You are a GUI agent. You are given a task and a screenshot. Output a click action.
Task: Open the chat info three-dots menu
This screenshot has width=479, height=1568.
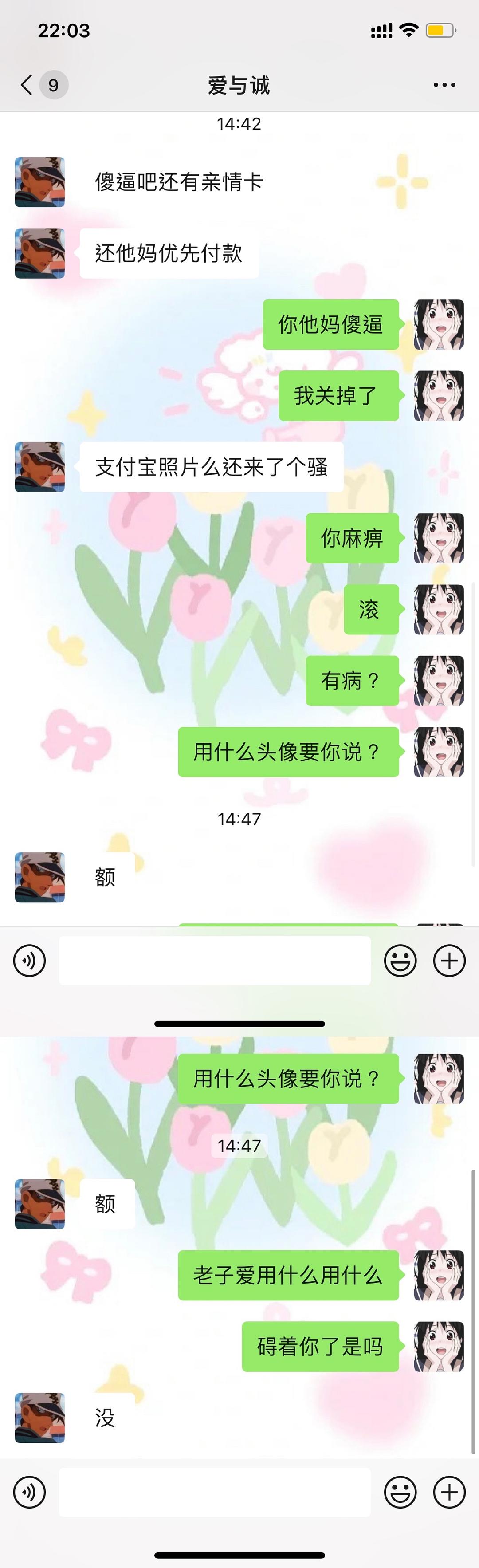click(x=444, y=85)
